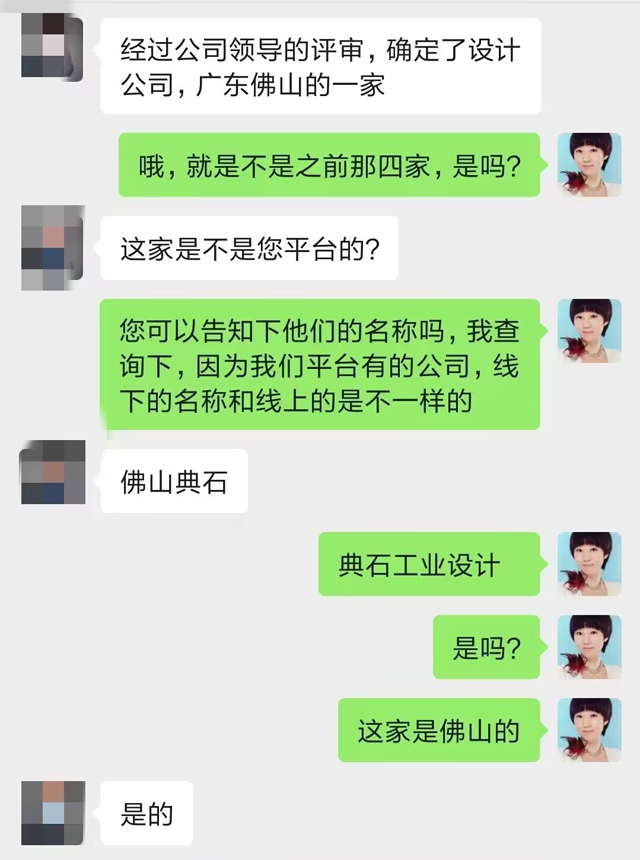Image resolution: width=640 pixels, height=860 pixels.
Task: Open profile avatar next to '这家是佛山的'
Action: [x=589, y=730]
